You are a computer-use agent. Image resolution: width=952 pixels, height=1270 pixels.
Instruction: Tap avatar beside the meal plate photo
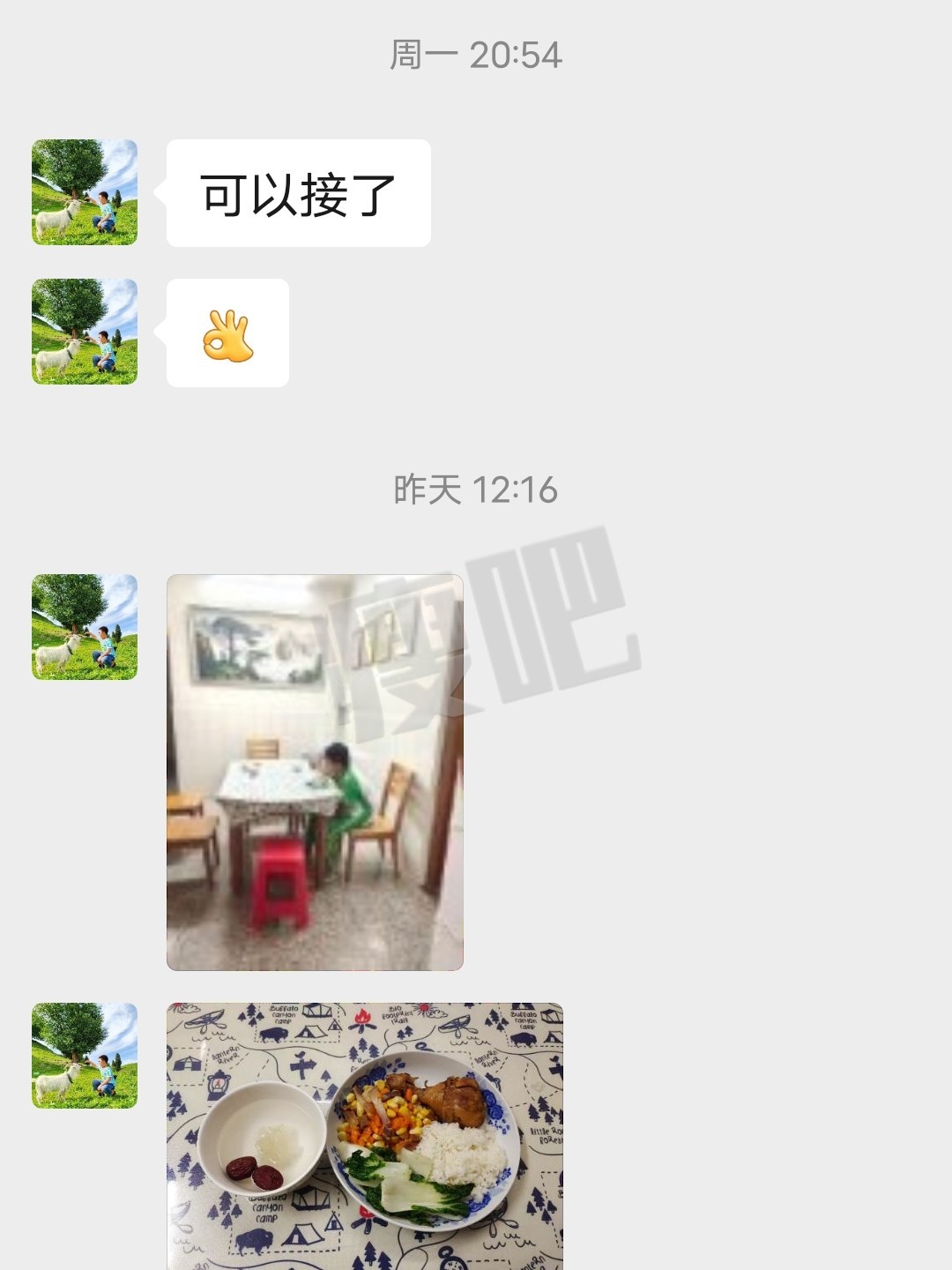(85, 1056)
